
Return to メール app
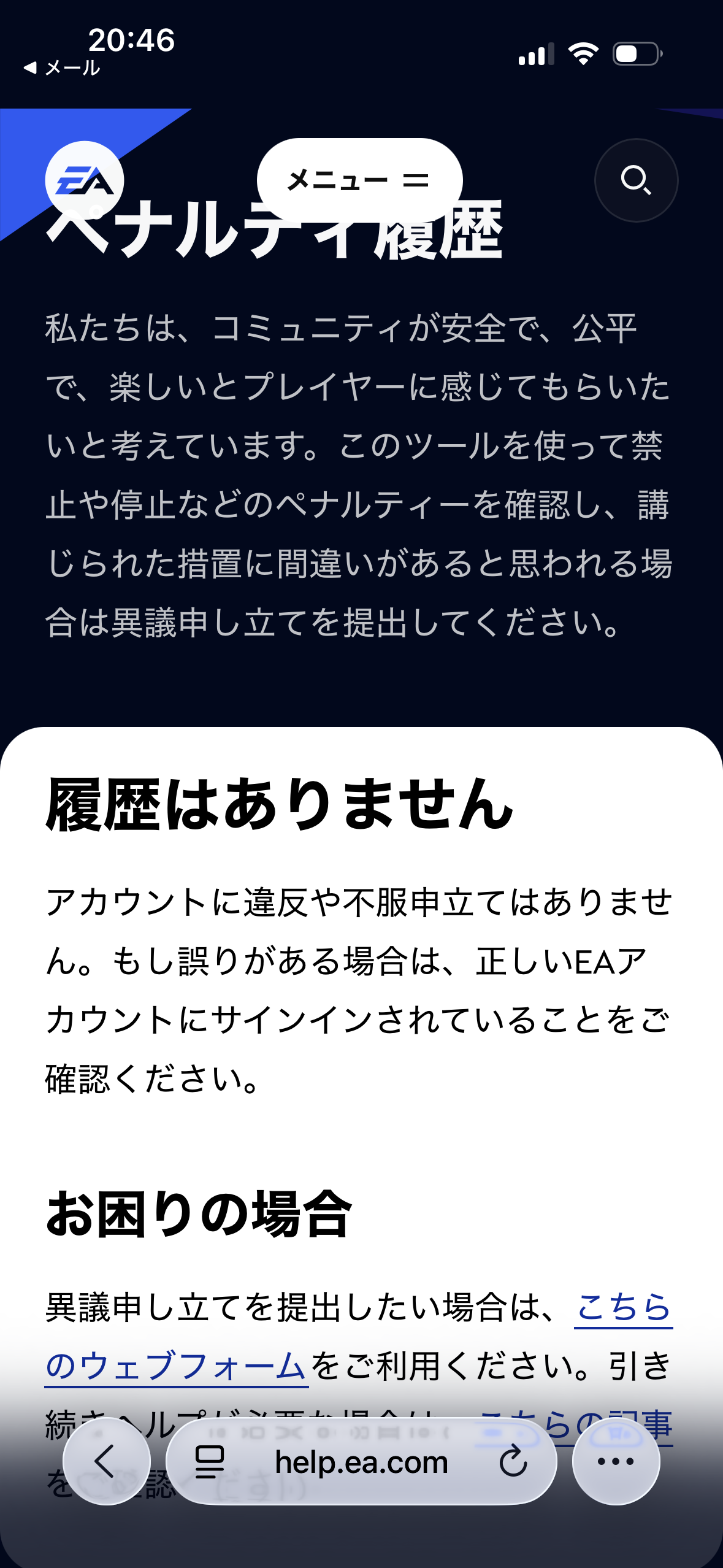coord(61,67)
